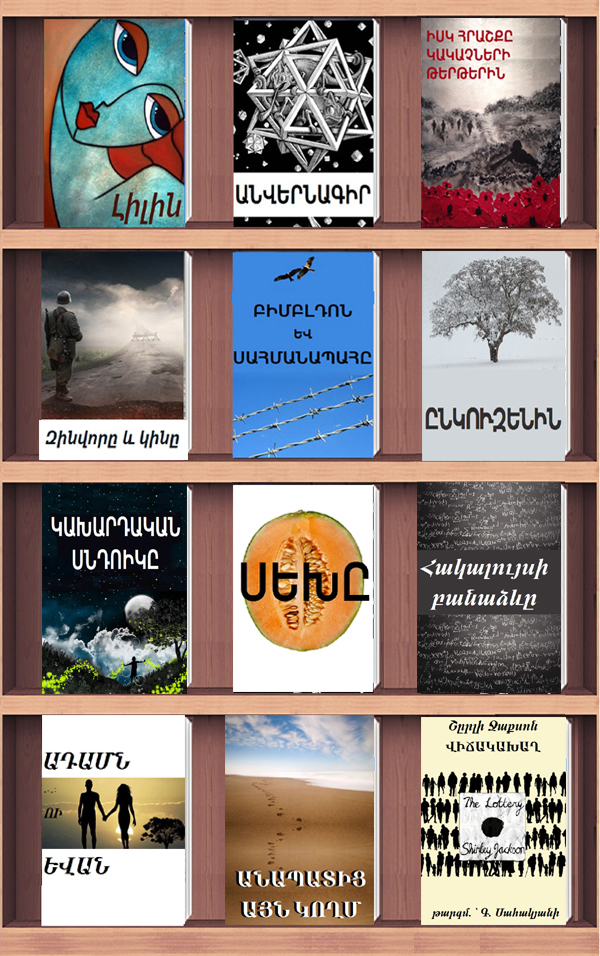The width and height of the screenshot is (600, 956).
Task: Open the book ԱԴԱՄՆ ՈՒ ԵՎԱՆ
Action: (x=115, y=820)
